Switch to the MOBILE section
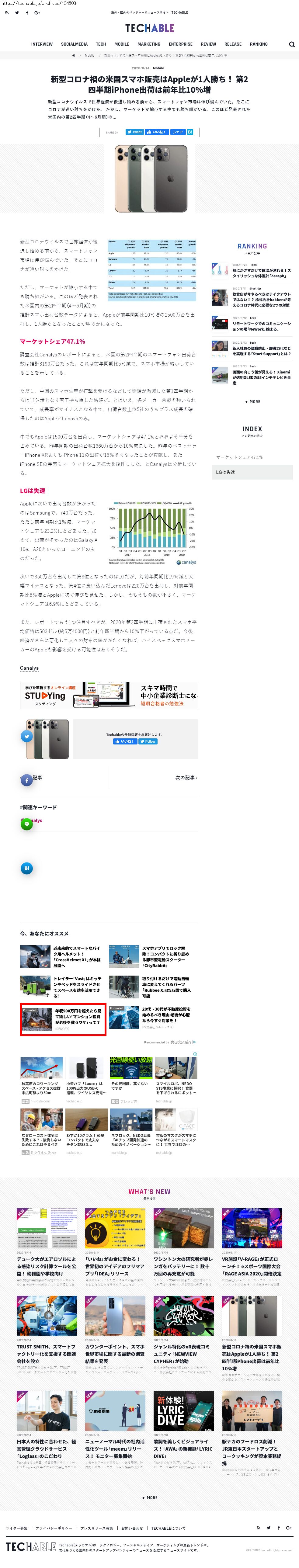 [122, 44]
